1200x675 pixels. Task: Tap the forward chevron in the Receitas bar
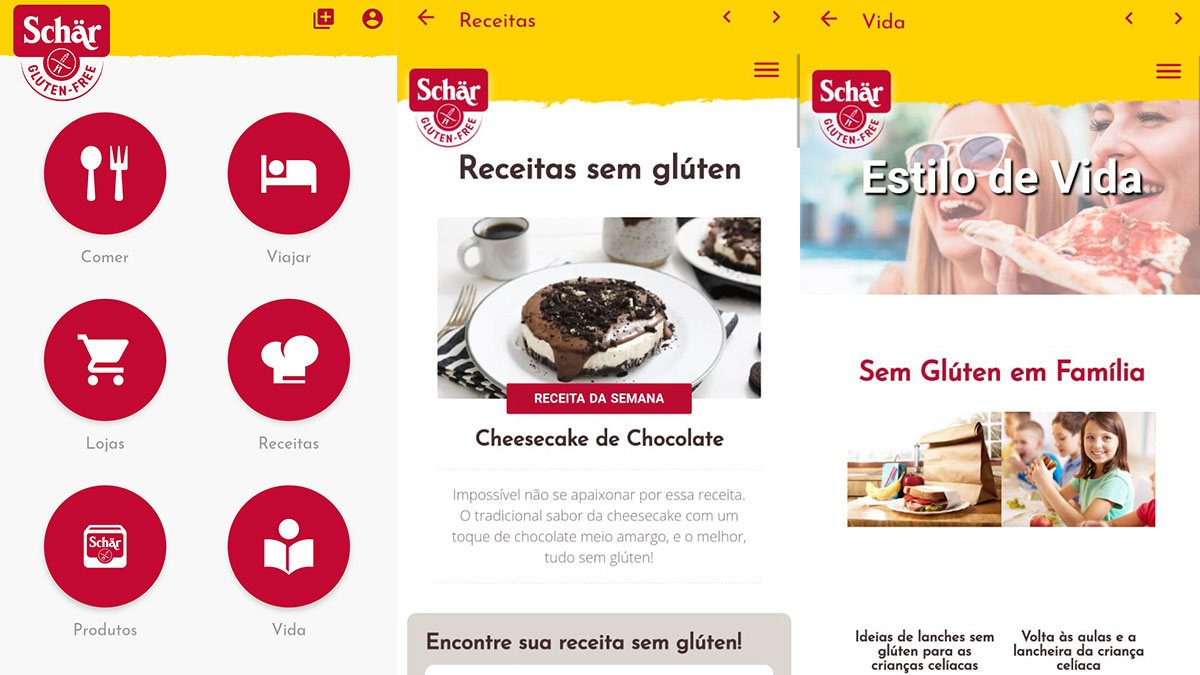pyautogui.click(x=776, y=17)
